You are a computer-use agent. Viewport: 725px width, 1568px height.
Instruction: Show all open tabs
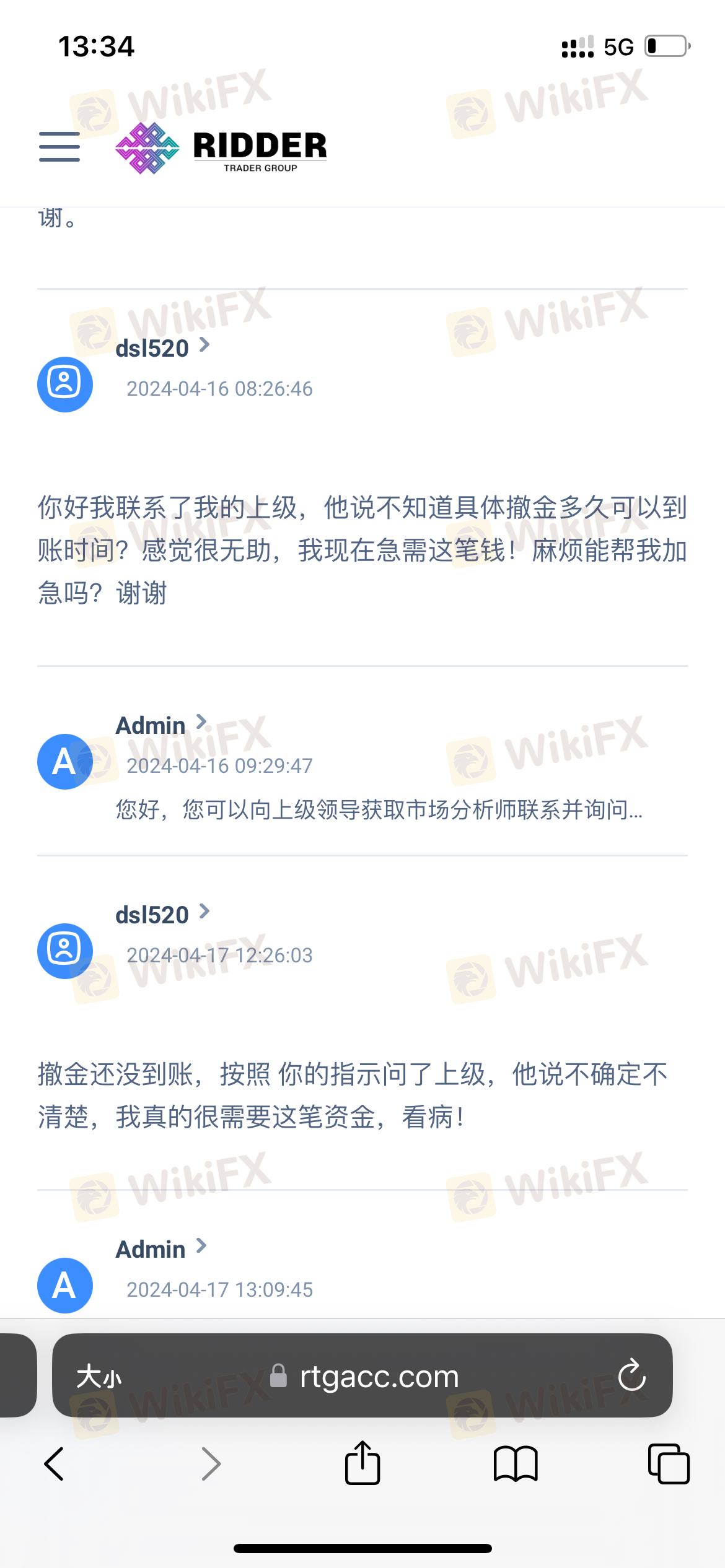tap(668, 1464)
